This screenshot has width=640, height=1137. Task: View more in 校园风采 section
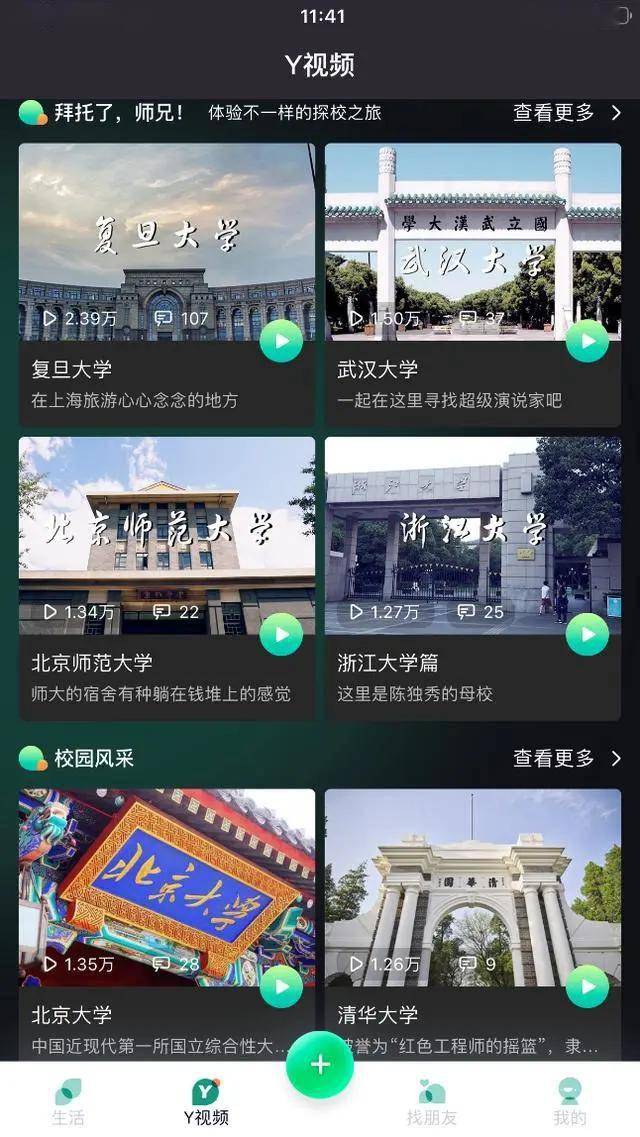566,759
